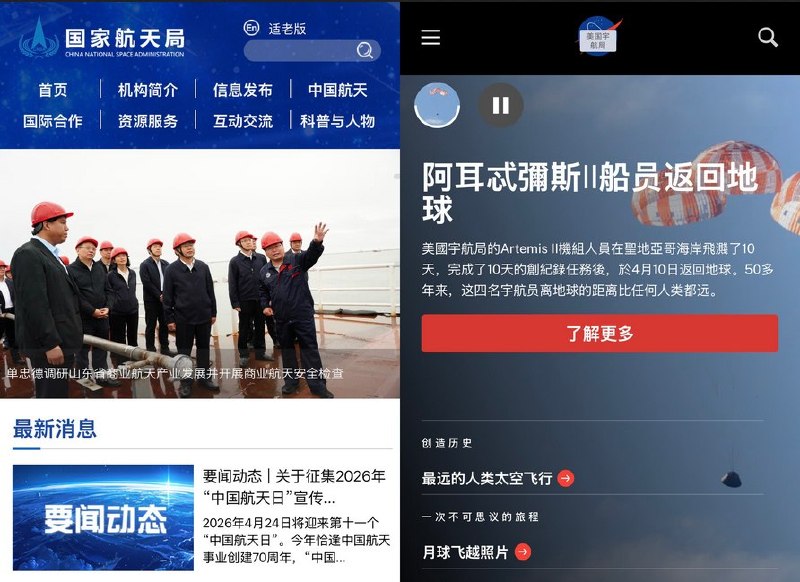Screen dimensions: 800x582
Task: Open 互动交流 section
Action: 242,121
